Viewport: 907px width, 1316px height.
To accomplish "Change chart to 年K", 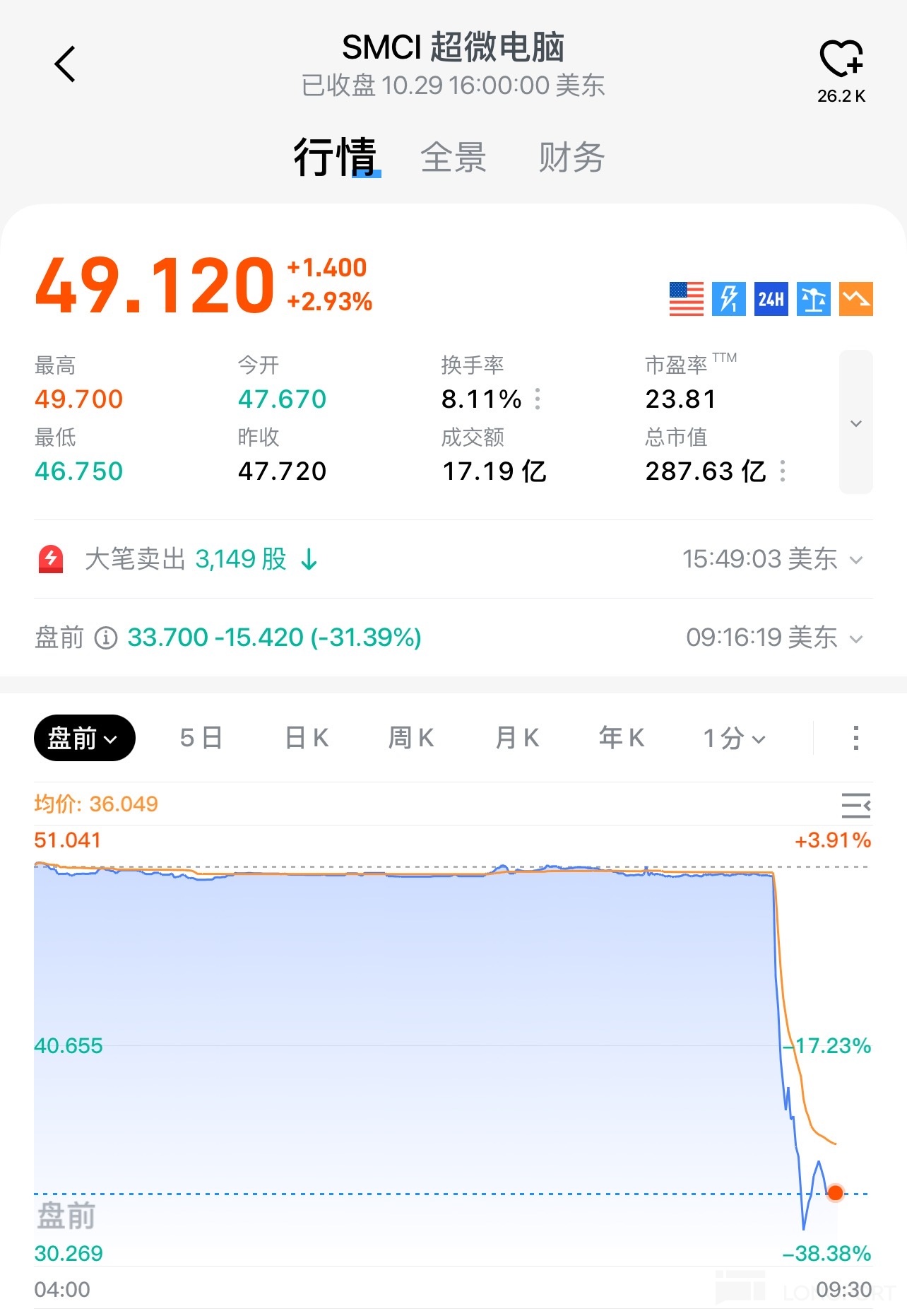I will (622, 738).
